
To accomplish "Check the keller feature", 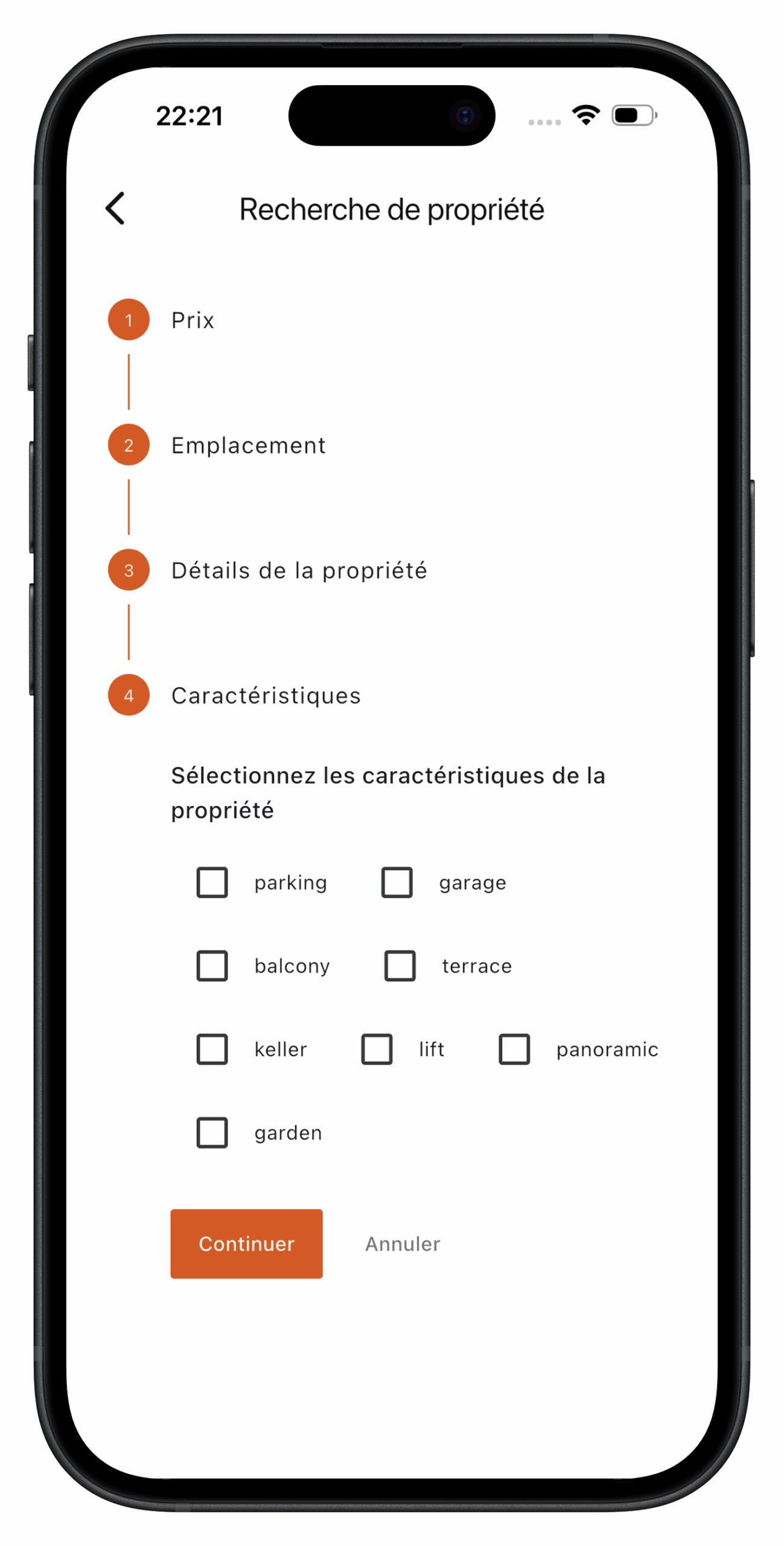I will pos(212,1049).
